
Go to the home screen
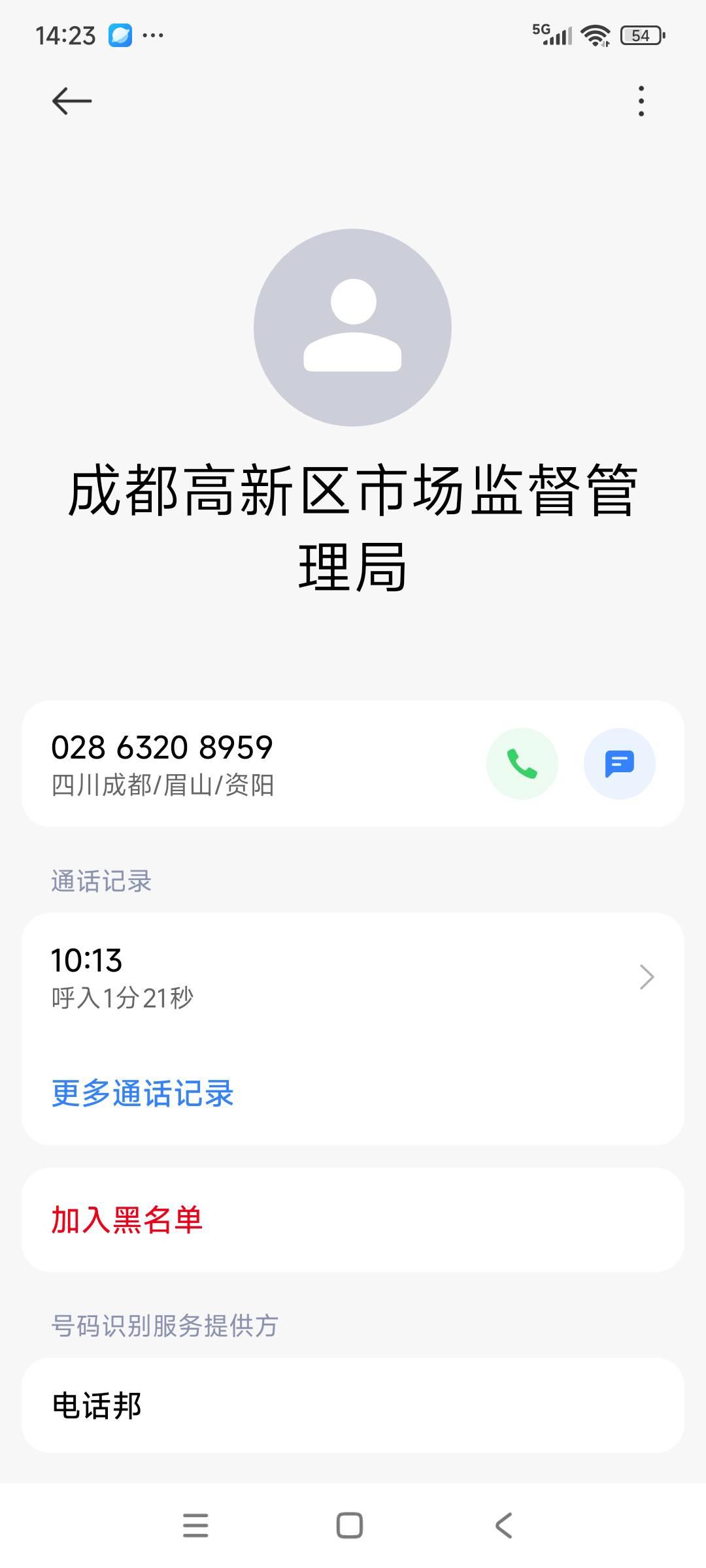click(x=350, y=1526)
